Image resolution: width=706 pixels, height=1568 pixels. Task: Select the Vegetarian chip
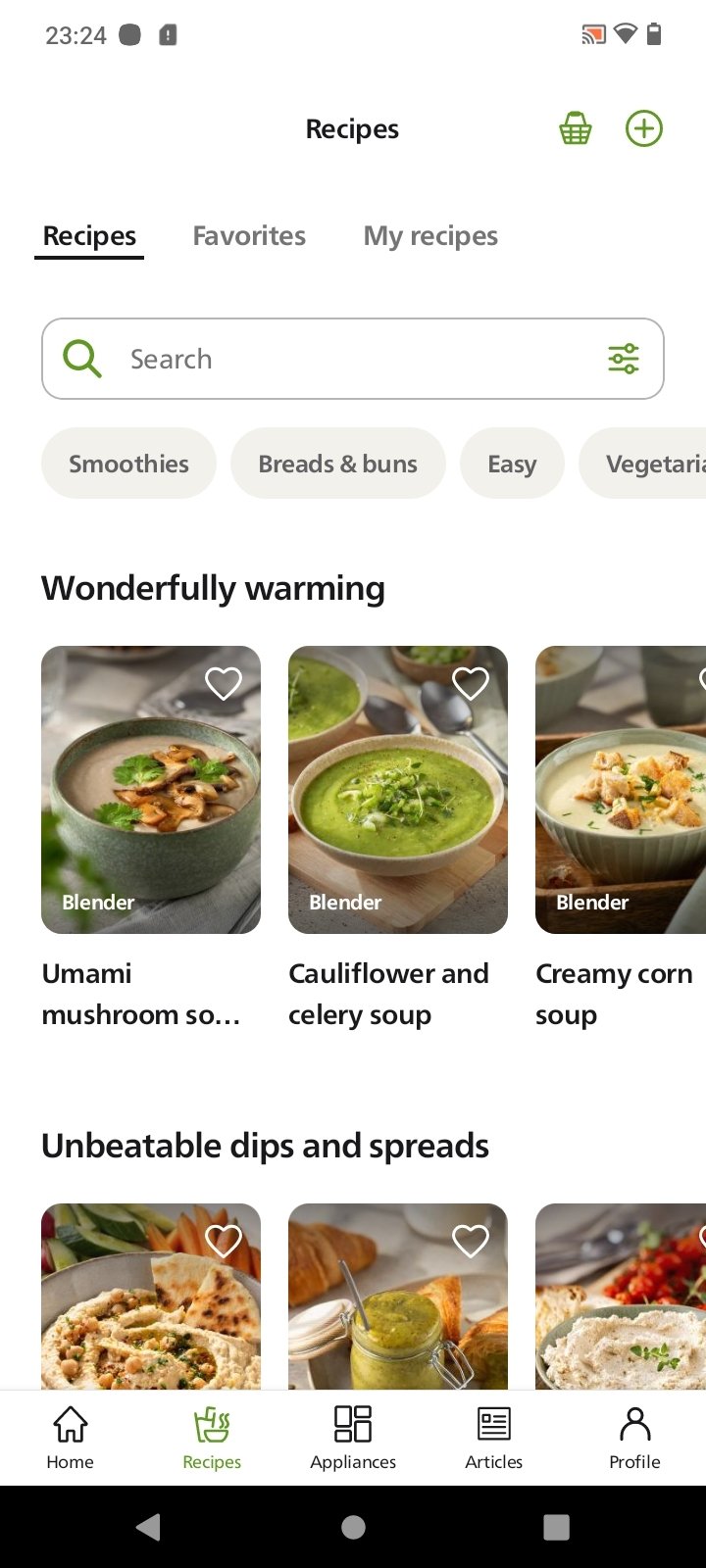click(642, 464)
